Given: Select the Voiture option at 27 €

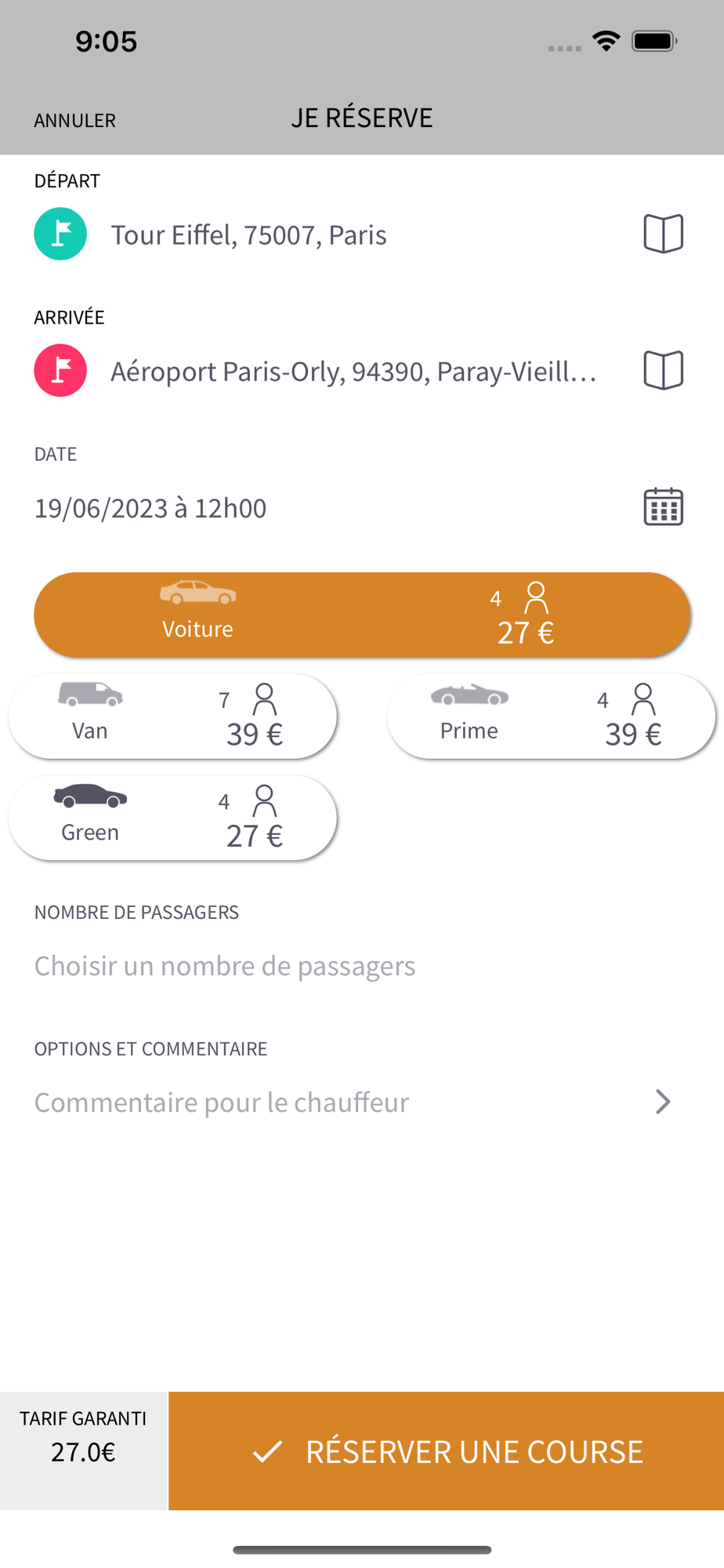Looking at the screenshot, I should click(x=362, y=615).
